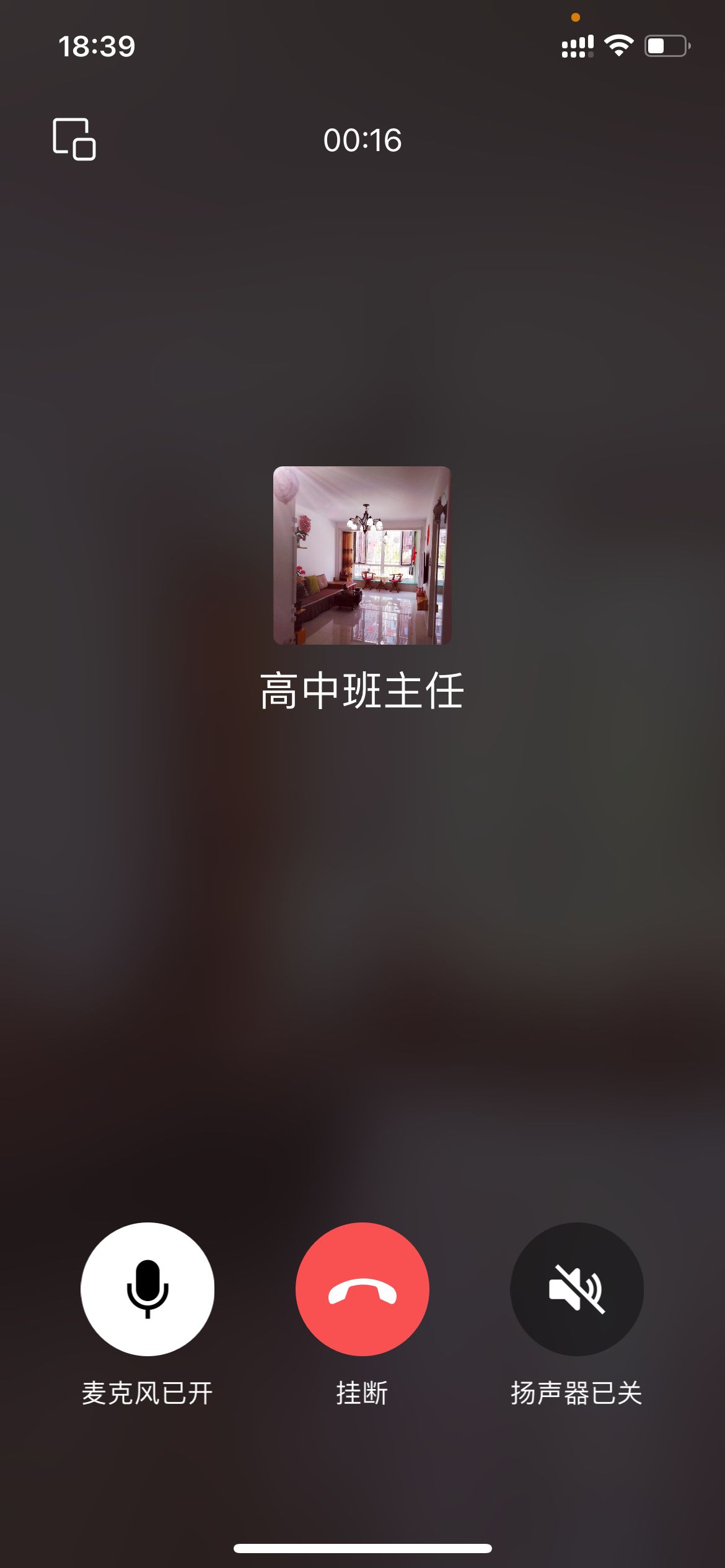Mute the microphone
The width and height of the screenshot is (725, 1568).
click(x=147, y=1289)
